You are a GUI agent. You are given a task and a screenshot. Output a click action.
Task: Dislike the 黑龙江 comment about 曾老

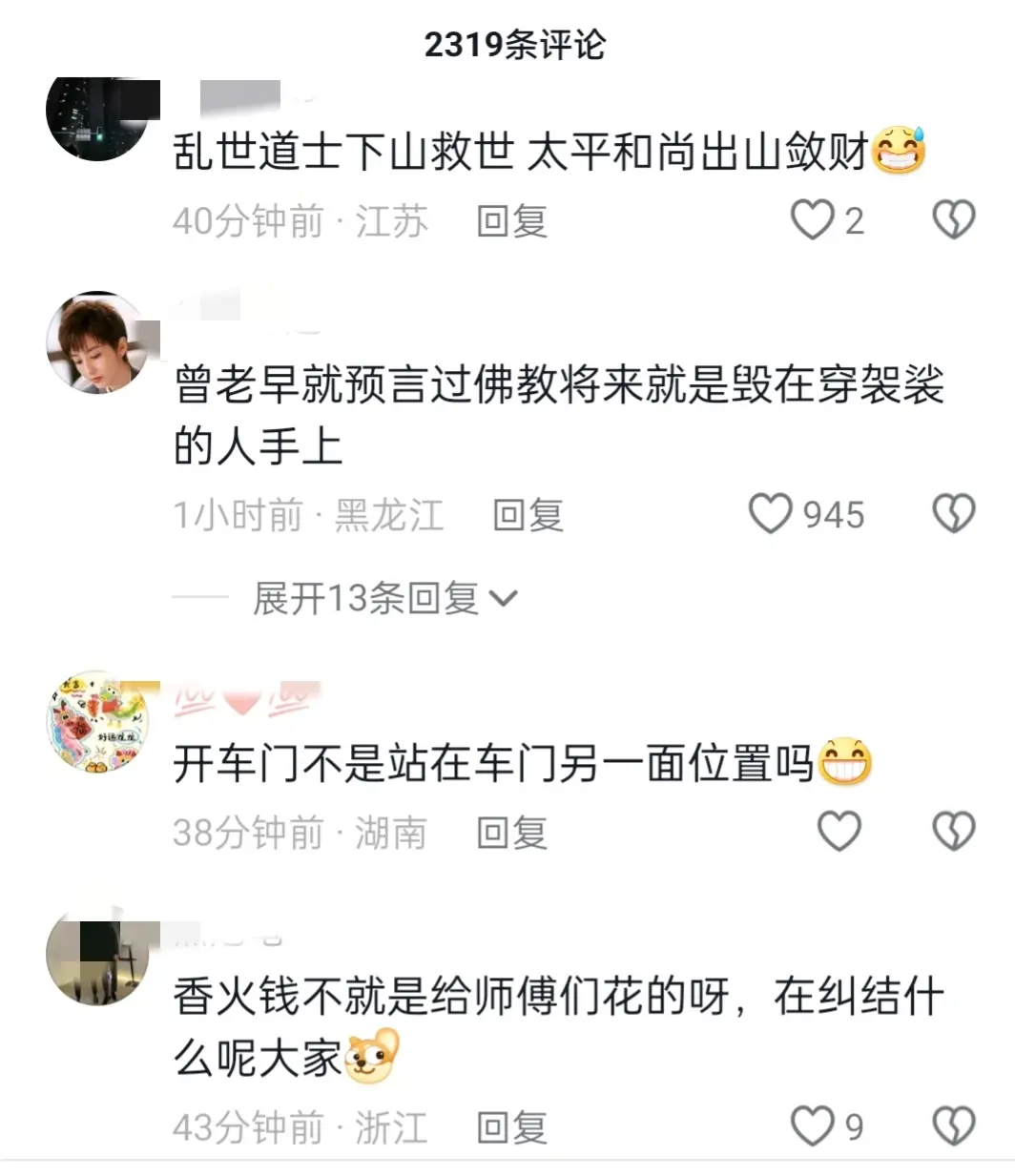[952, 514]
